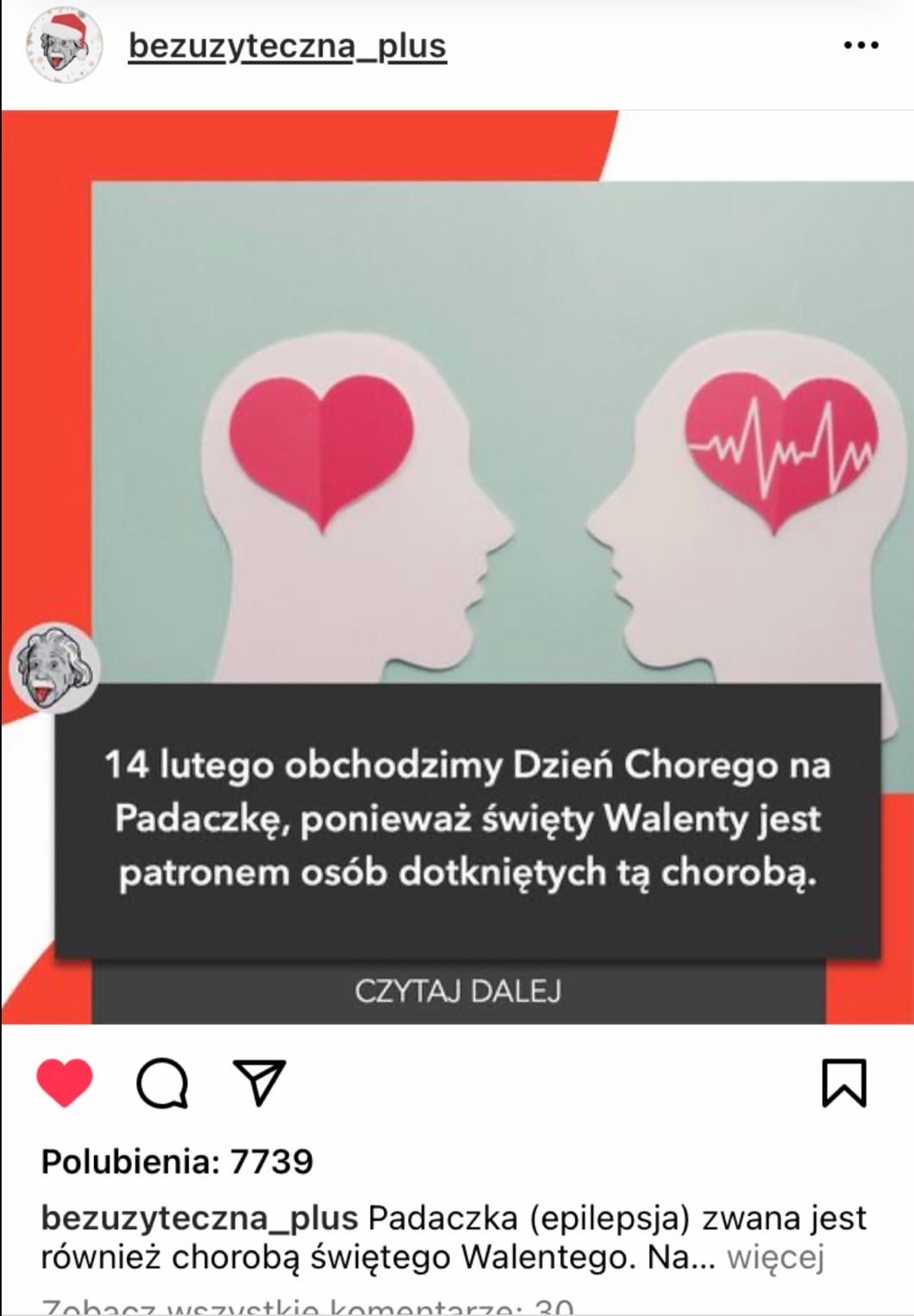
Task: Expand the caption by tapping 'więcej'
Action: 775,1257
